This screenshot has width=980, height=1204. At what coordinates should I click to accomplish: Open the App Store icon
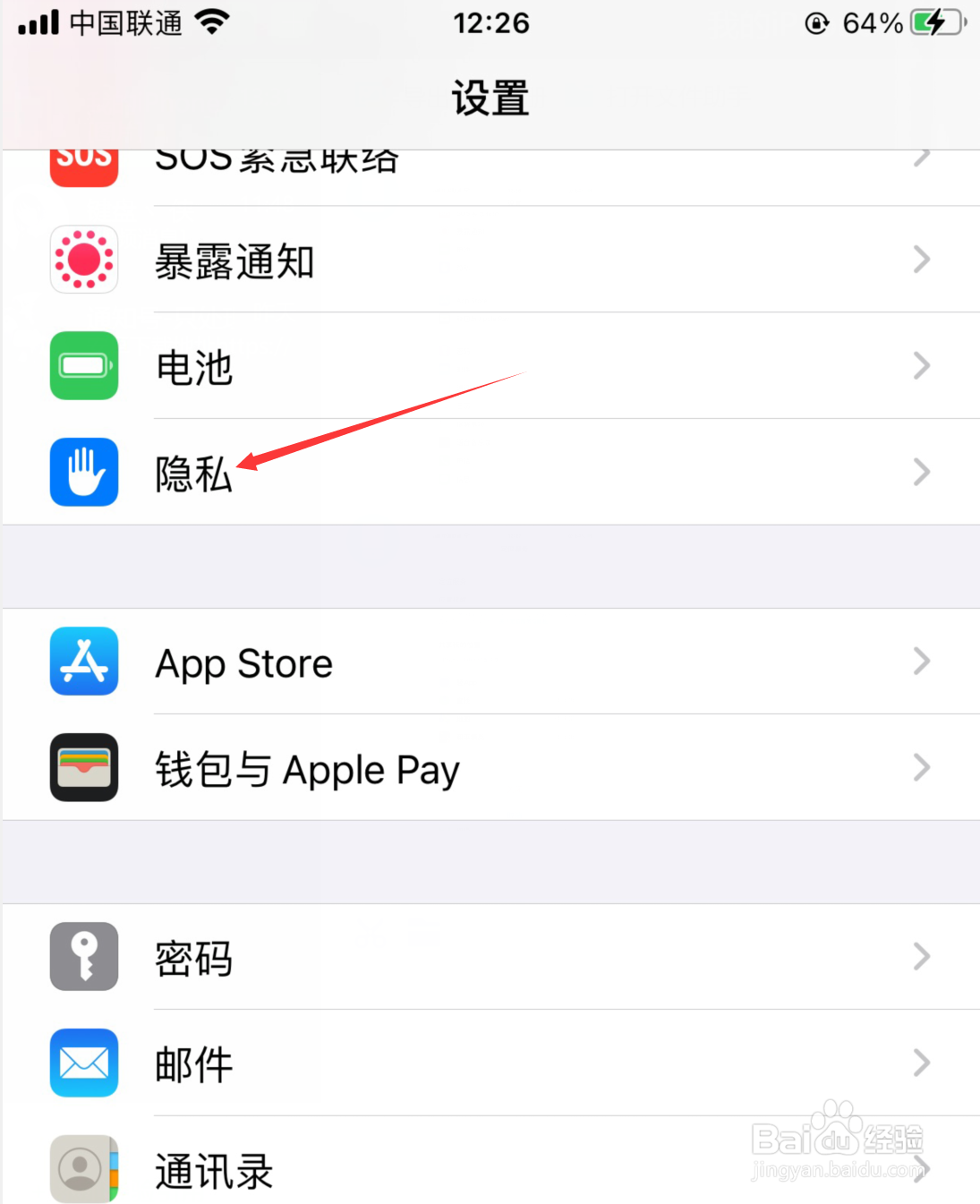point(83,662)
